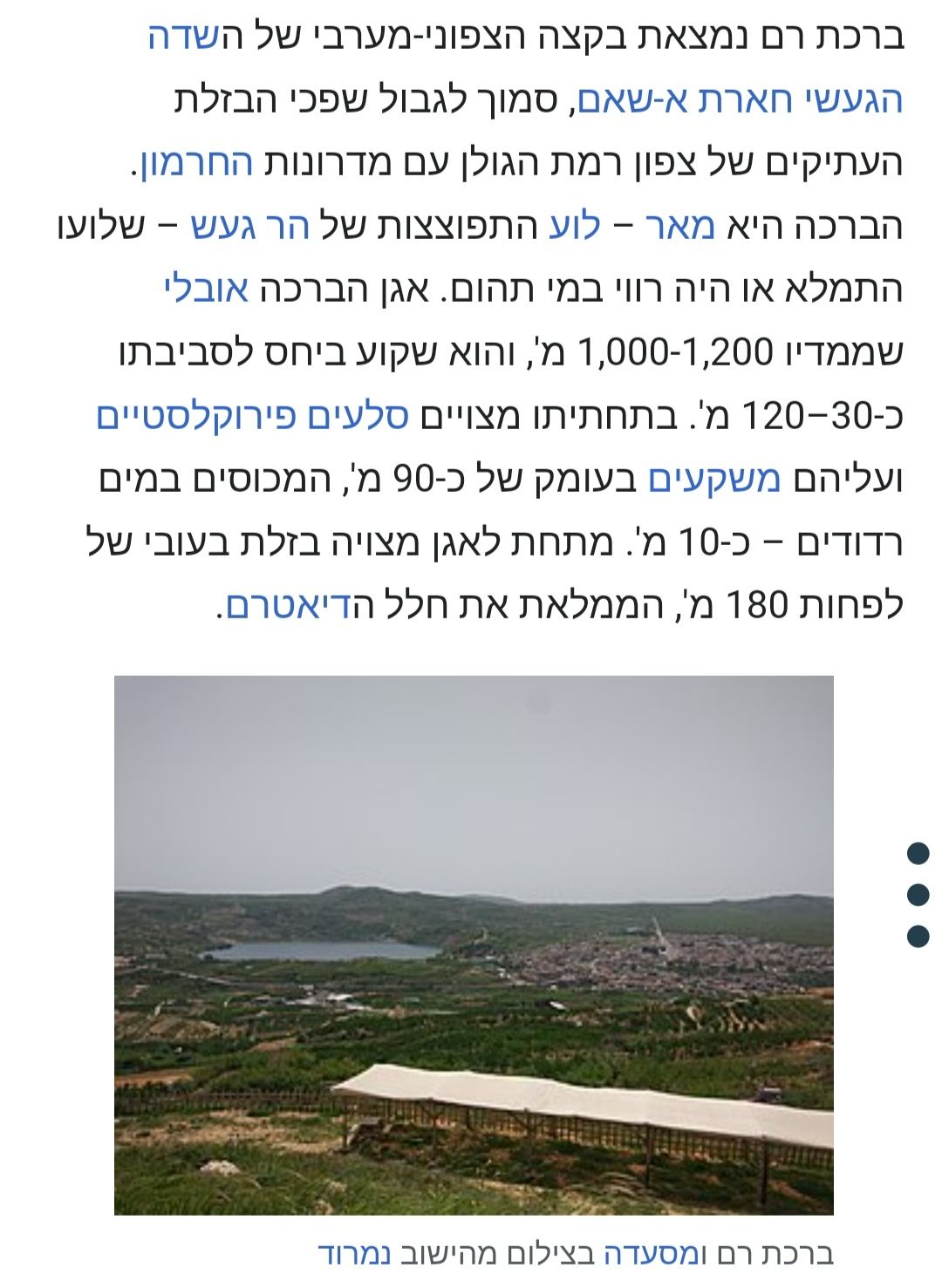Open the three-dot overflow menu

(x=918, y=894)
